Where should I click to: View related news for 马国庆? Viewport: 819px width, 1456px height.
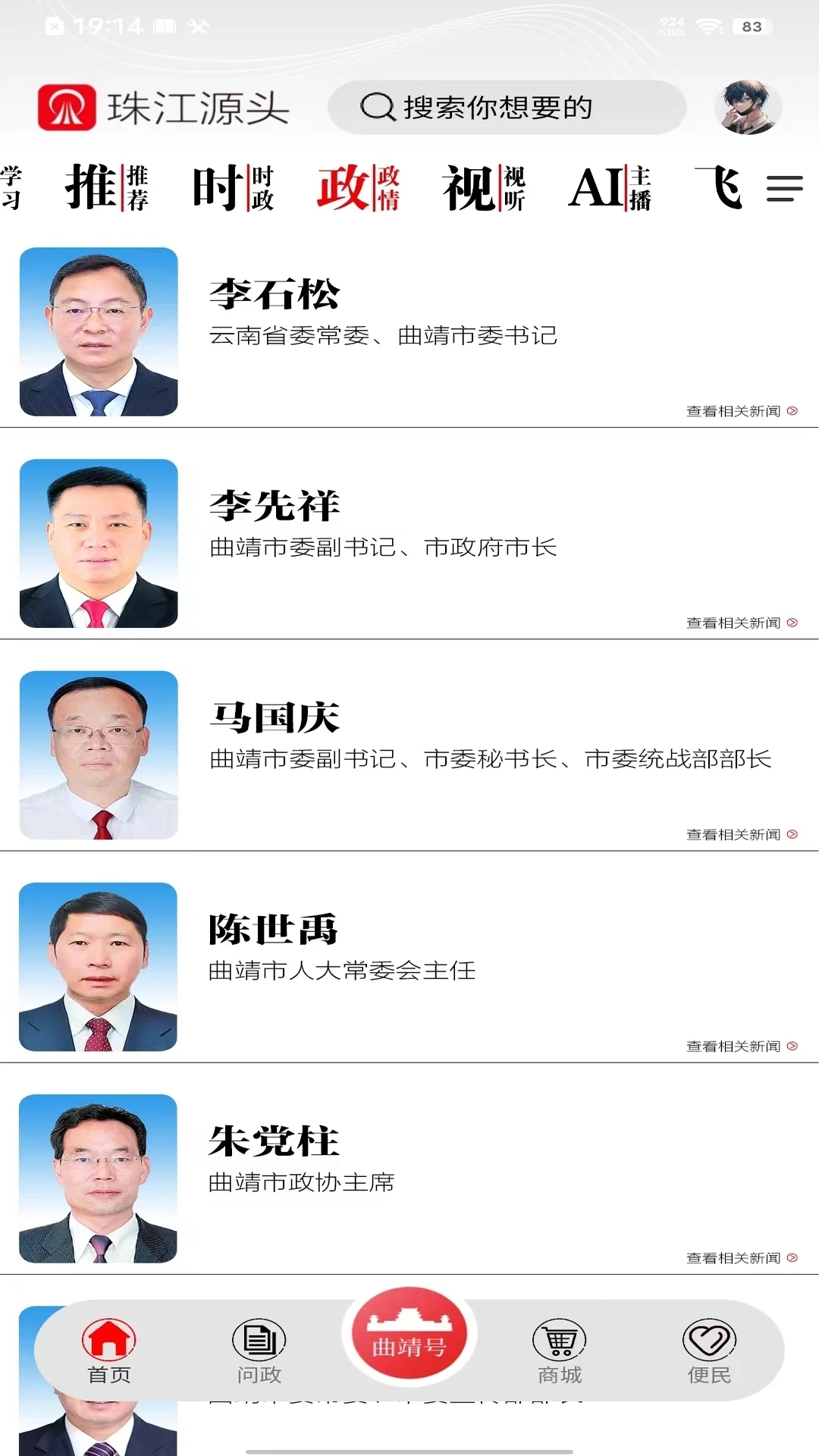coord(741,834)
